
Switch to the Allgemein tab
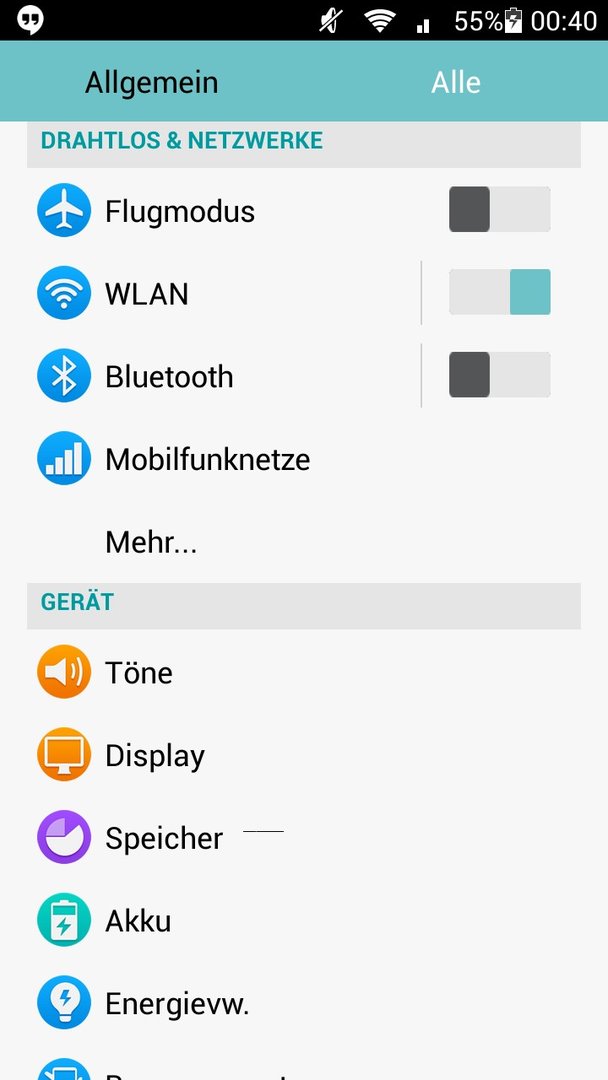coord(151,82)
